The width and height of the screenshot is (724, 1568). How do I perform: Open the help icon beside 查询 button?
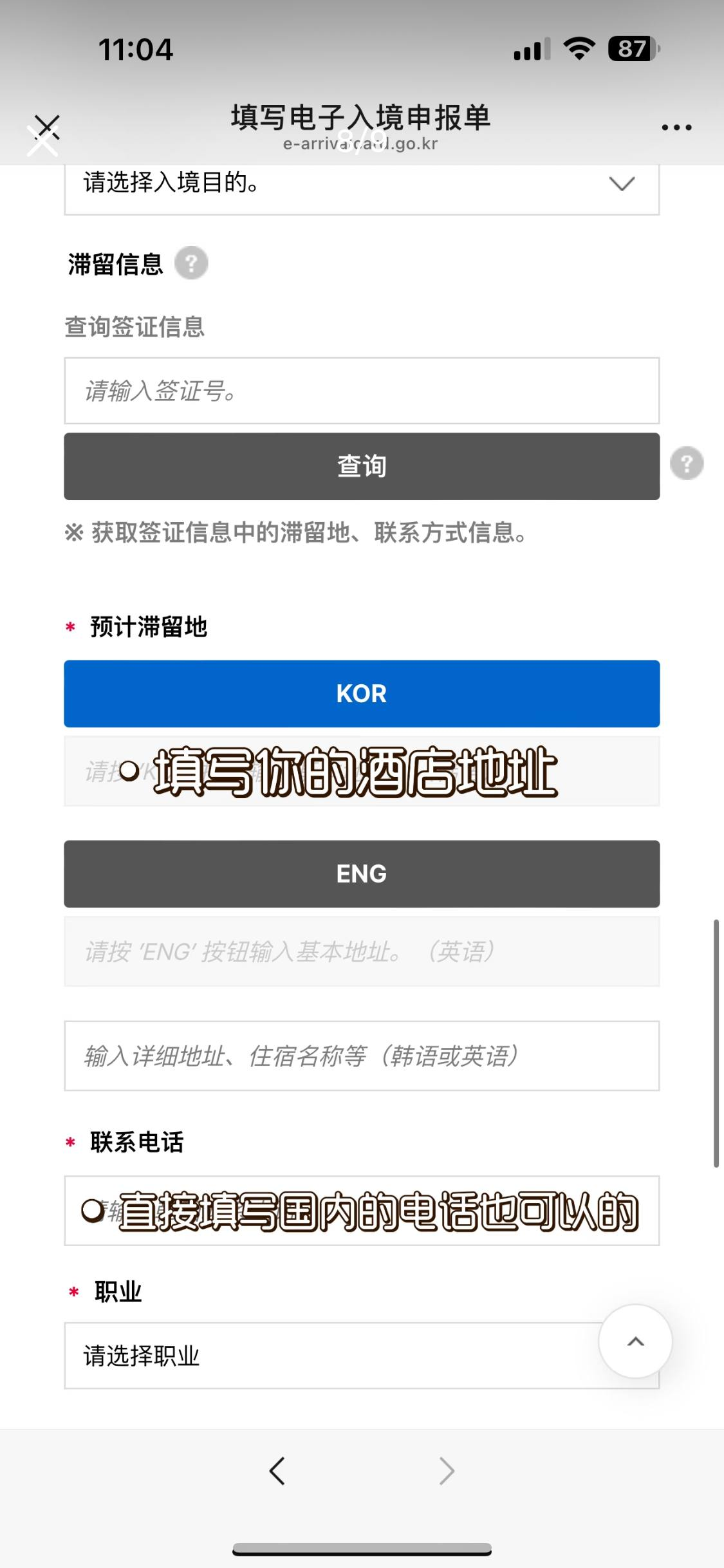pos(687,463)
